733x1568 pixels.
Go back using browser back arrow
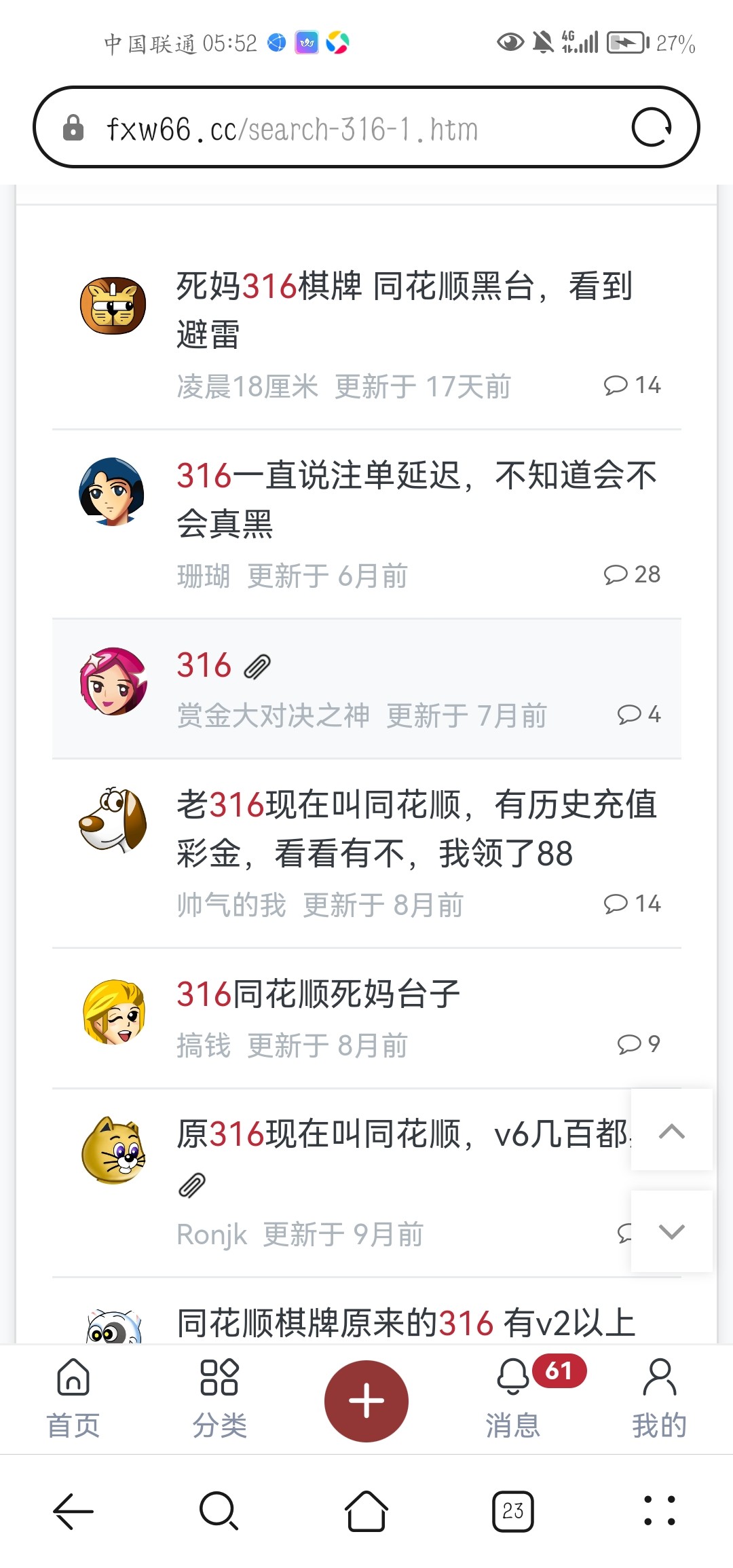(x=73, y=1512)
